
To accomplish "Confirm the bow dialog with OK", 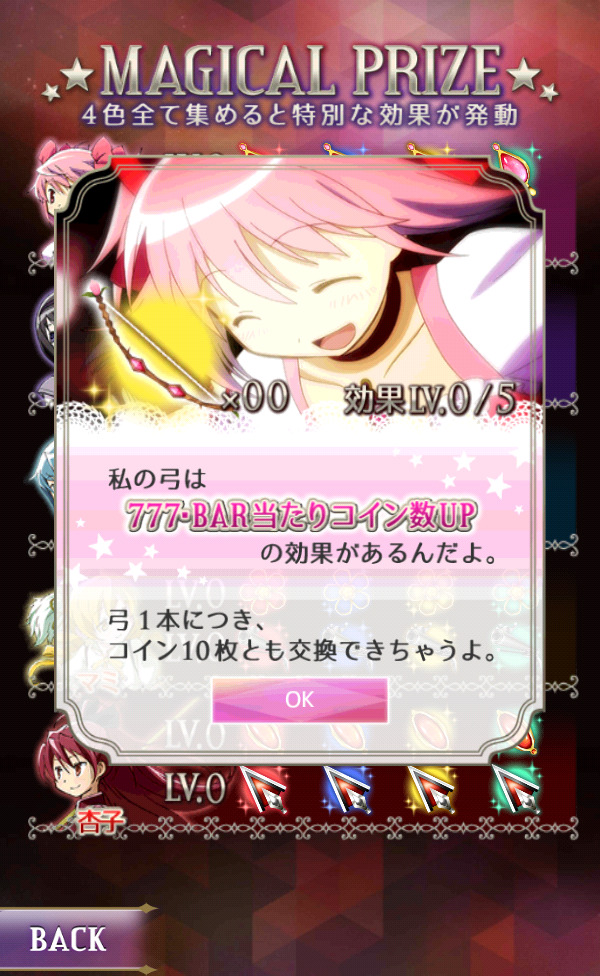I will pyautogui.click(x=300, y=700).
